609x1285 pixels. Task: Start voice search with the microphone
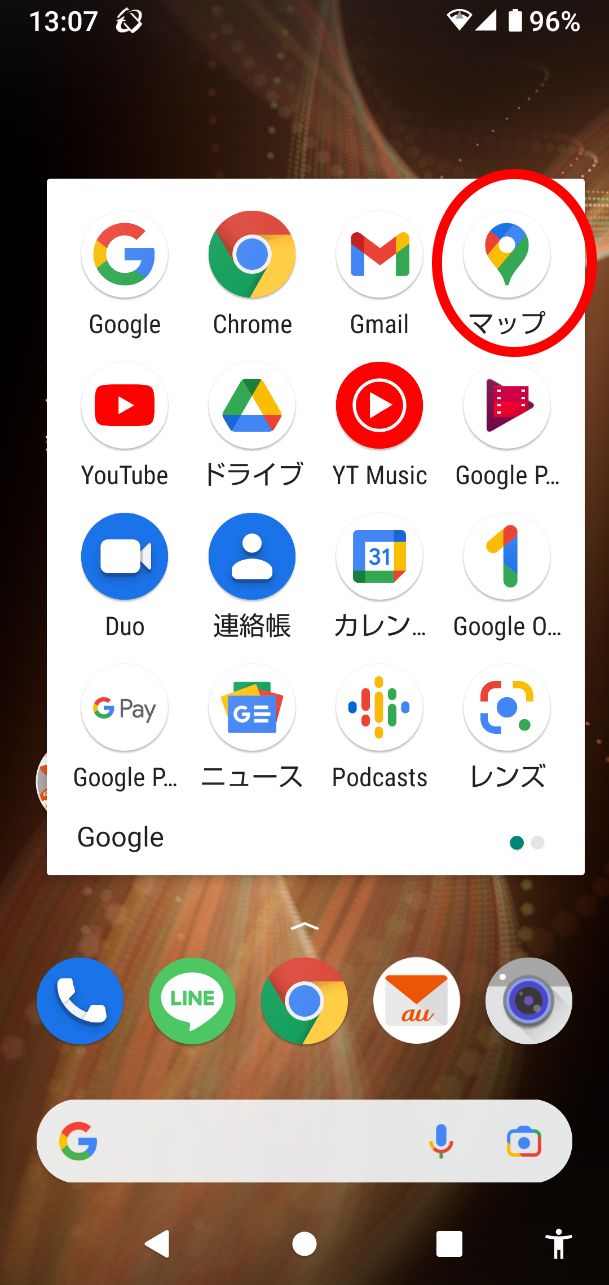tap(441, 1141)
